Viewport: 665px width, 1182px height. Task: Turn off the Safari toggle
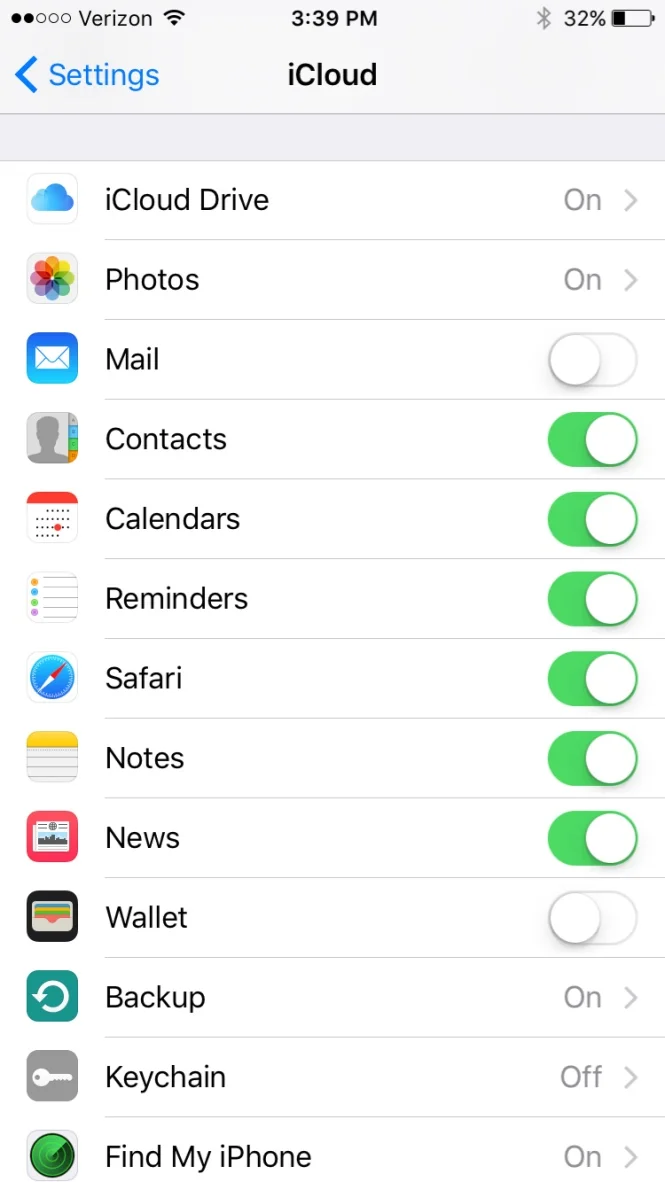[592, 678]
